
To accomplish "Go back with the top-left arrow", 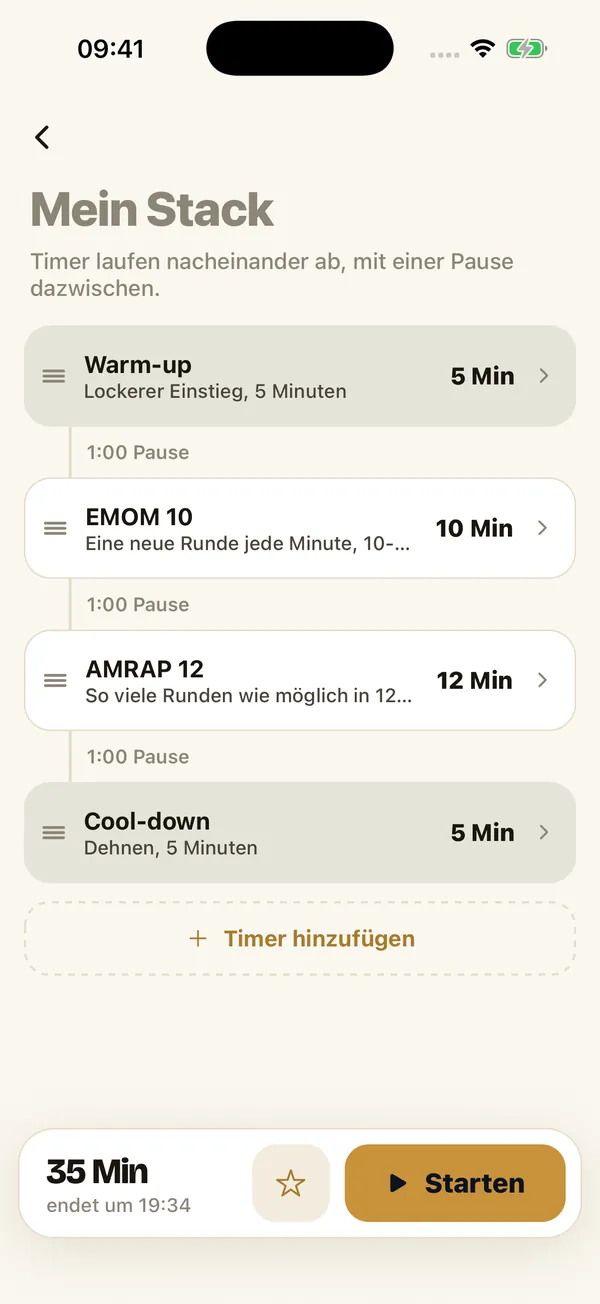I will pos(42,137).
